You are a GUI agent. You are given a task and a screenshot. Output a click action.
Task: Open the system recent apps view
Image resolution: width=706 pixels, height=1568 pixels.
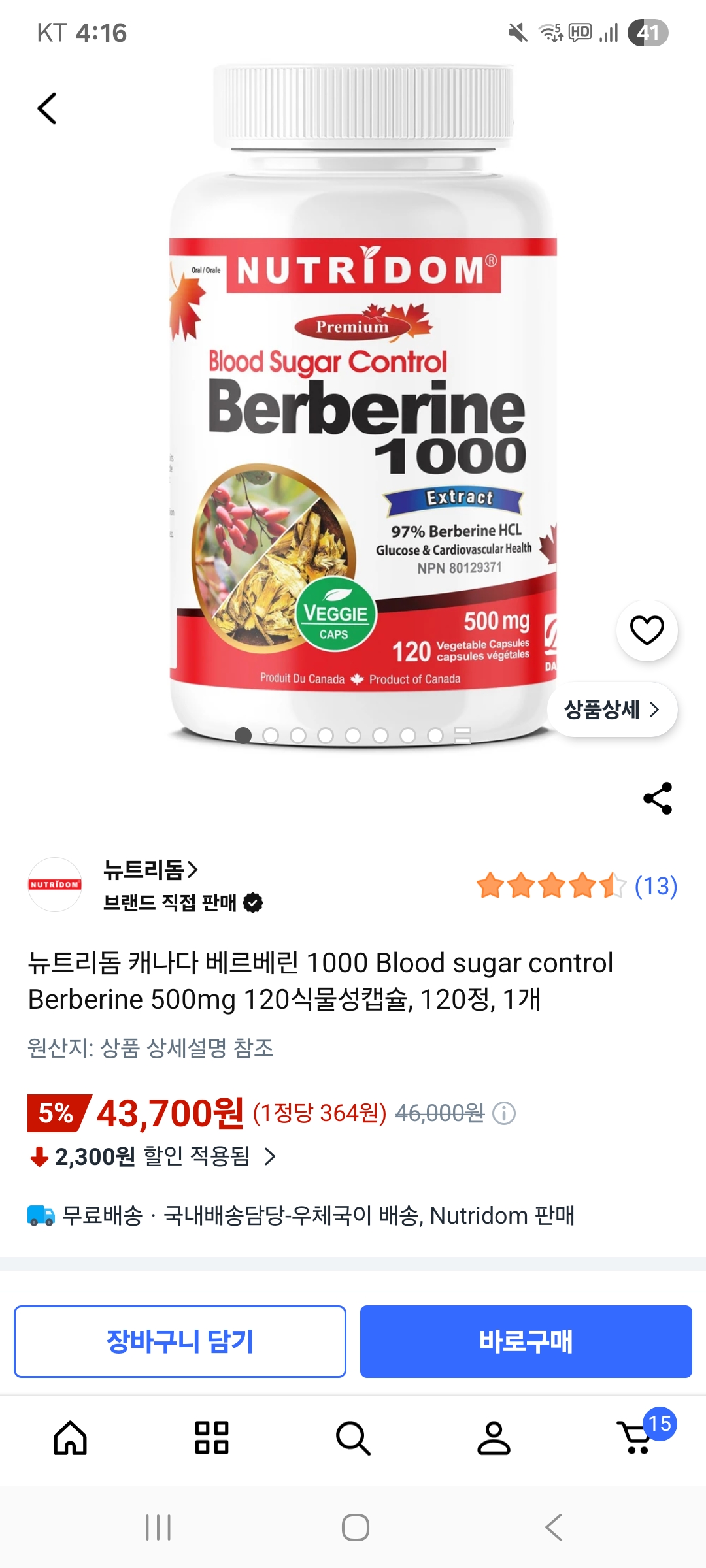click(x=158, y=1527)
